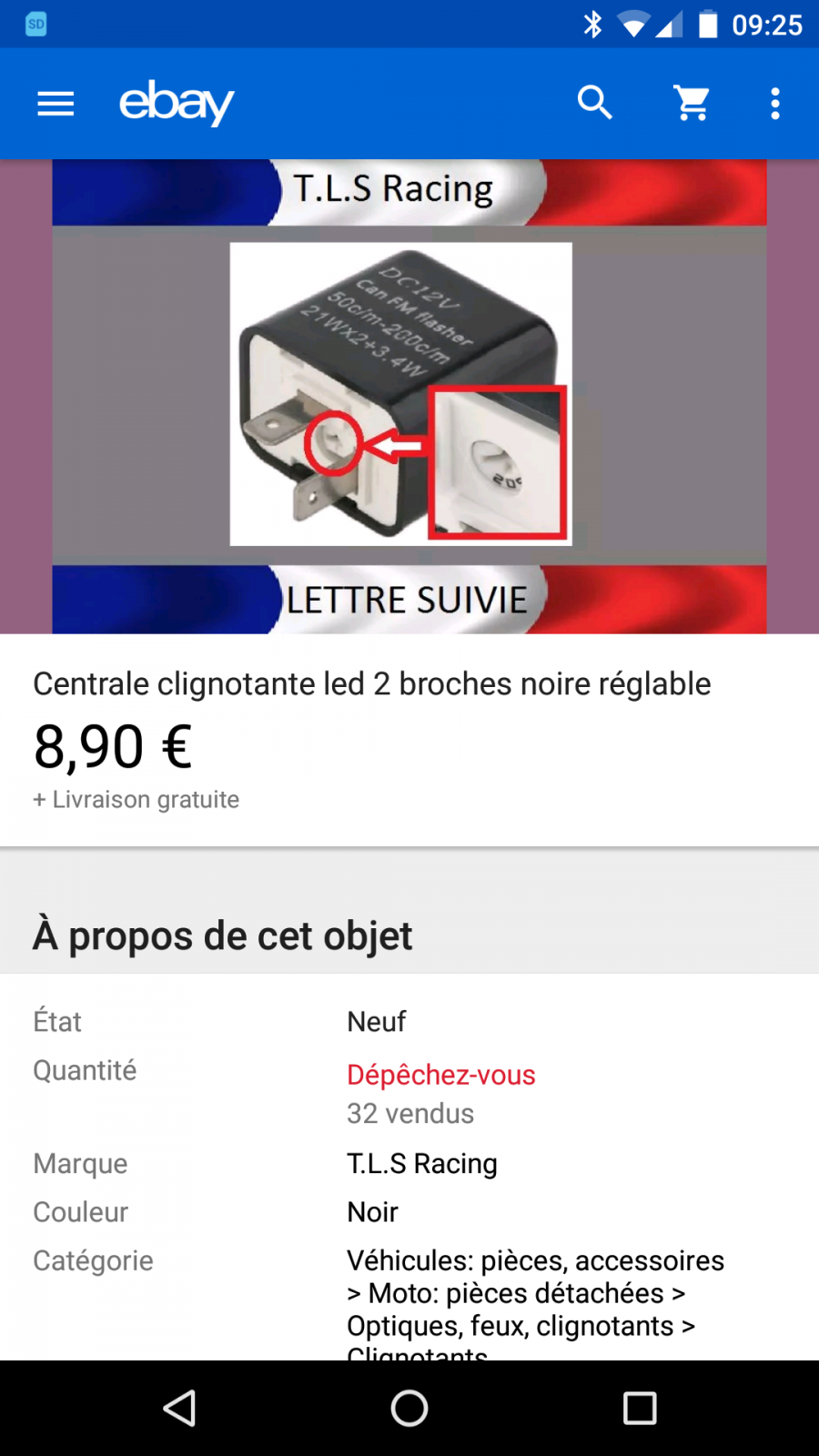View the product image full screen
The height and width of the screenshot is (1456, 819).
coord(409,397)
